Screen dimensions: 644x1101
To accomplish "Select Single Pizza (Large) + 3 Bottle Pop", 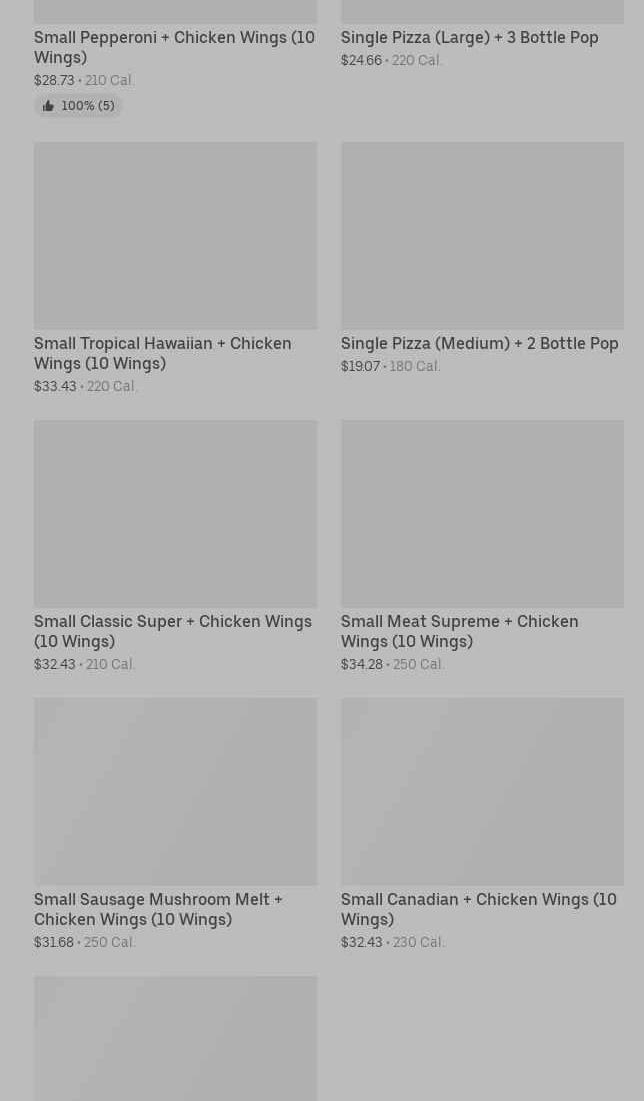I will 469,37.
